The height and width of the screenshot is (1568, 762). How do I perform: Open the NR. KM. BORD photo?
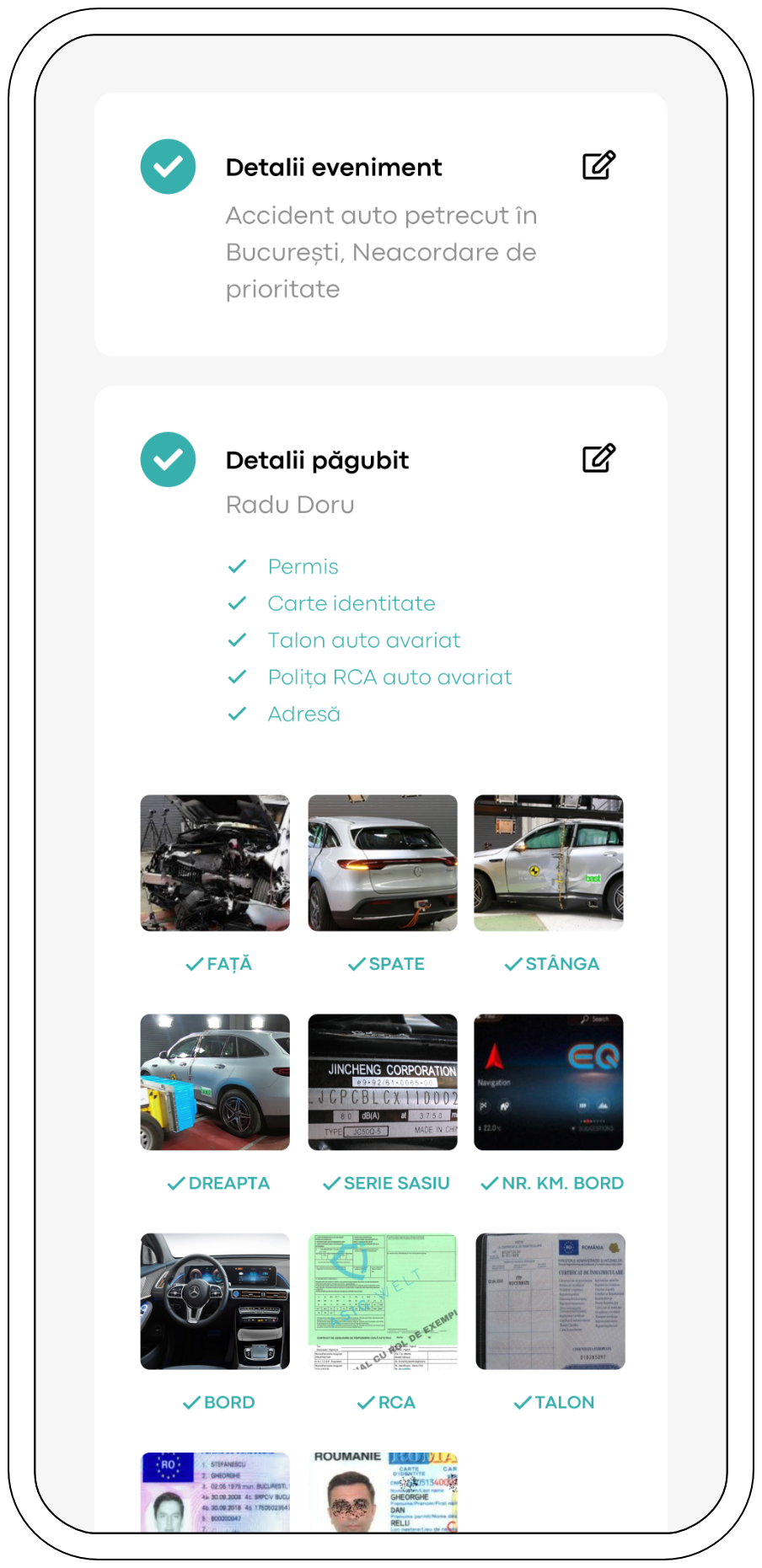click(x=549, y=1082)
